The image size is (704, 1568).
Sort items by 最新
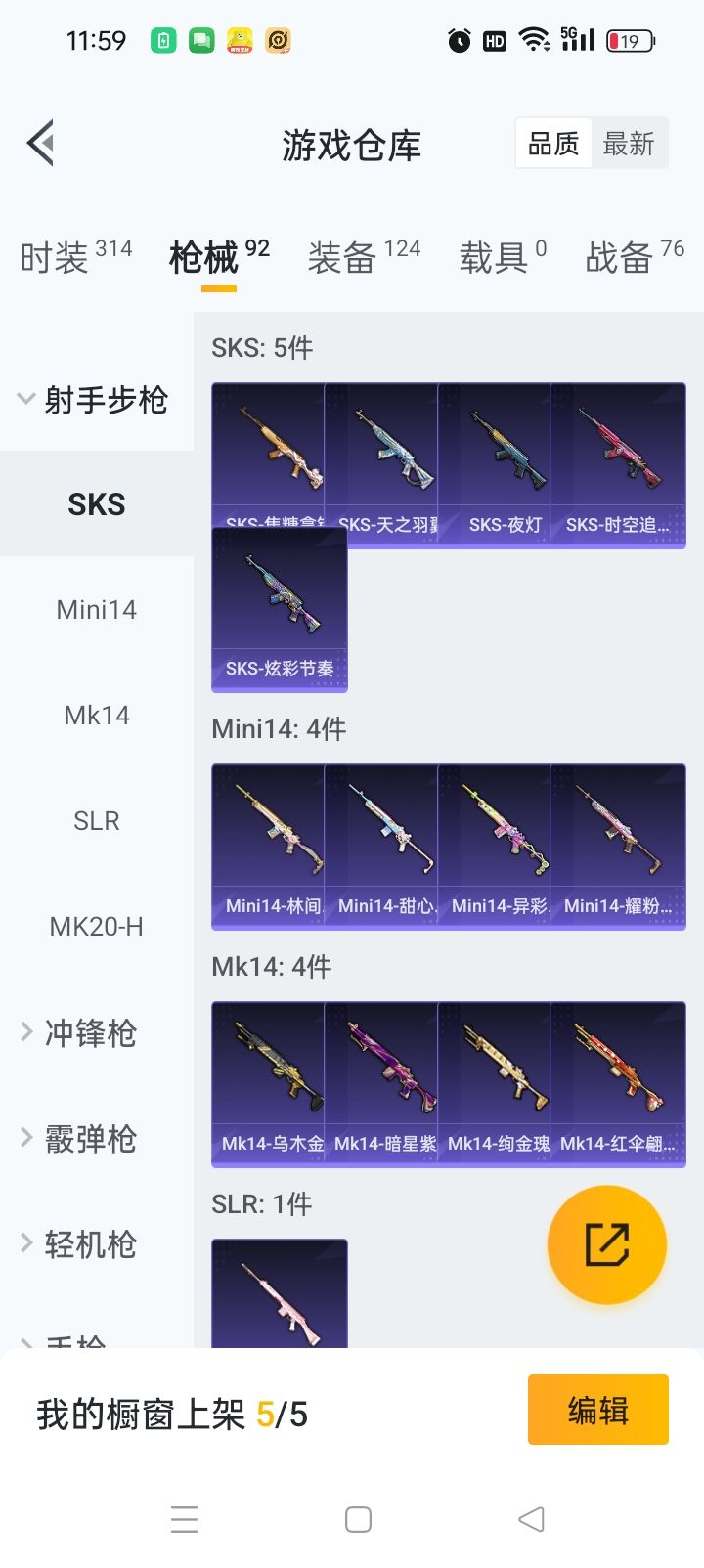629,144
